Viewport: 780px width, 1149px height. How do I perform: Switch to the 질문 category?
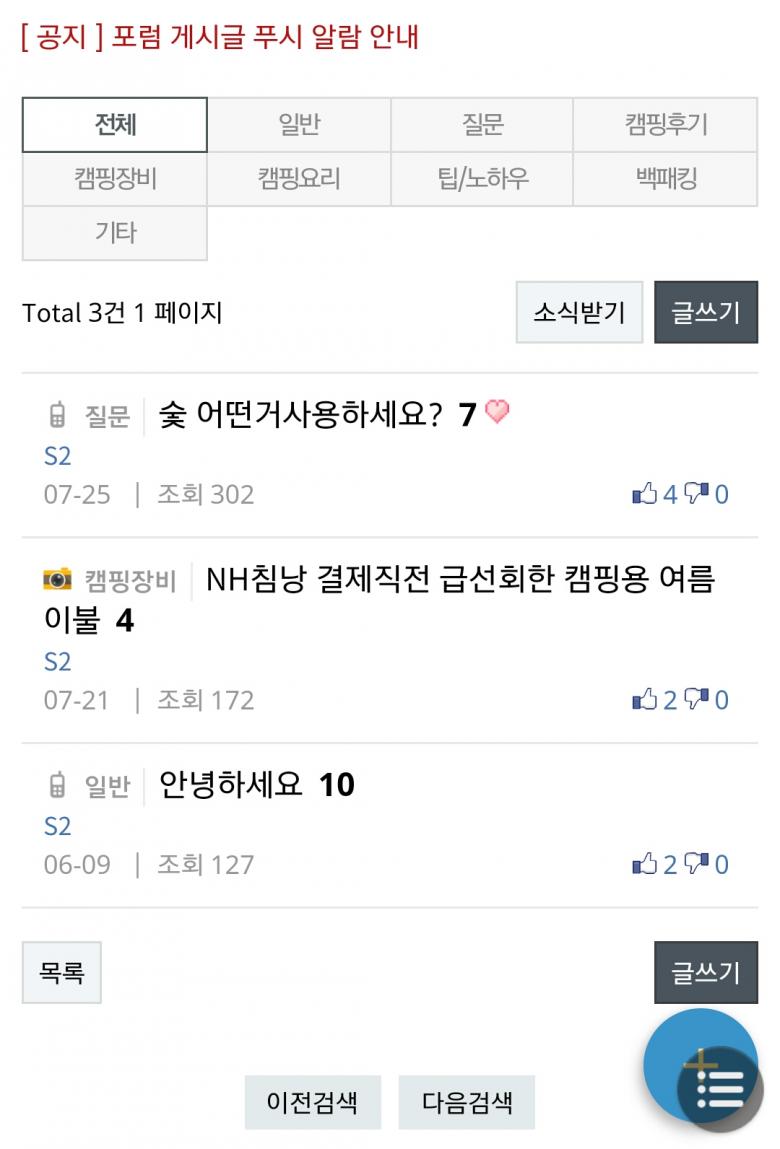click(x=482, y=125)
